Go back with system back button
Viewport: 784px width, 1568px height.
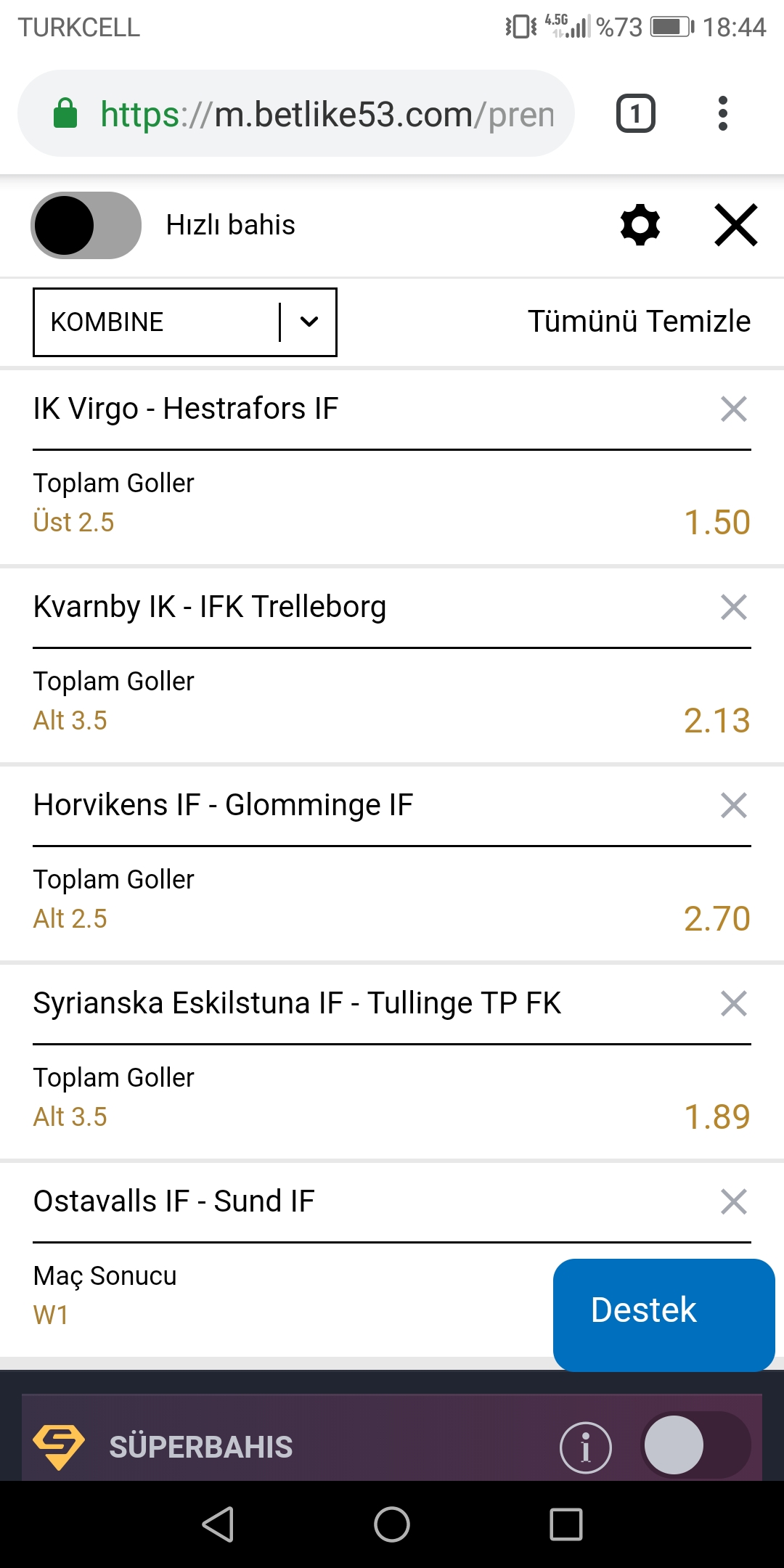tap(218, 1524)
